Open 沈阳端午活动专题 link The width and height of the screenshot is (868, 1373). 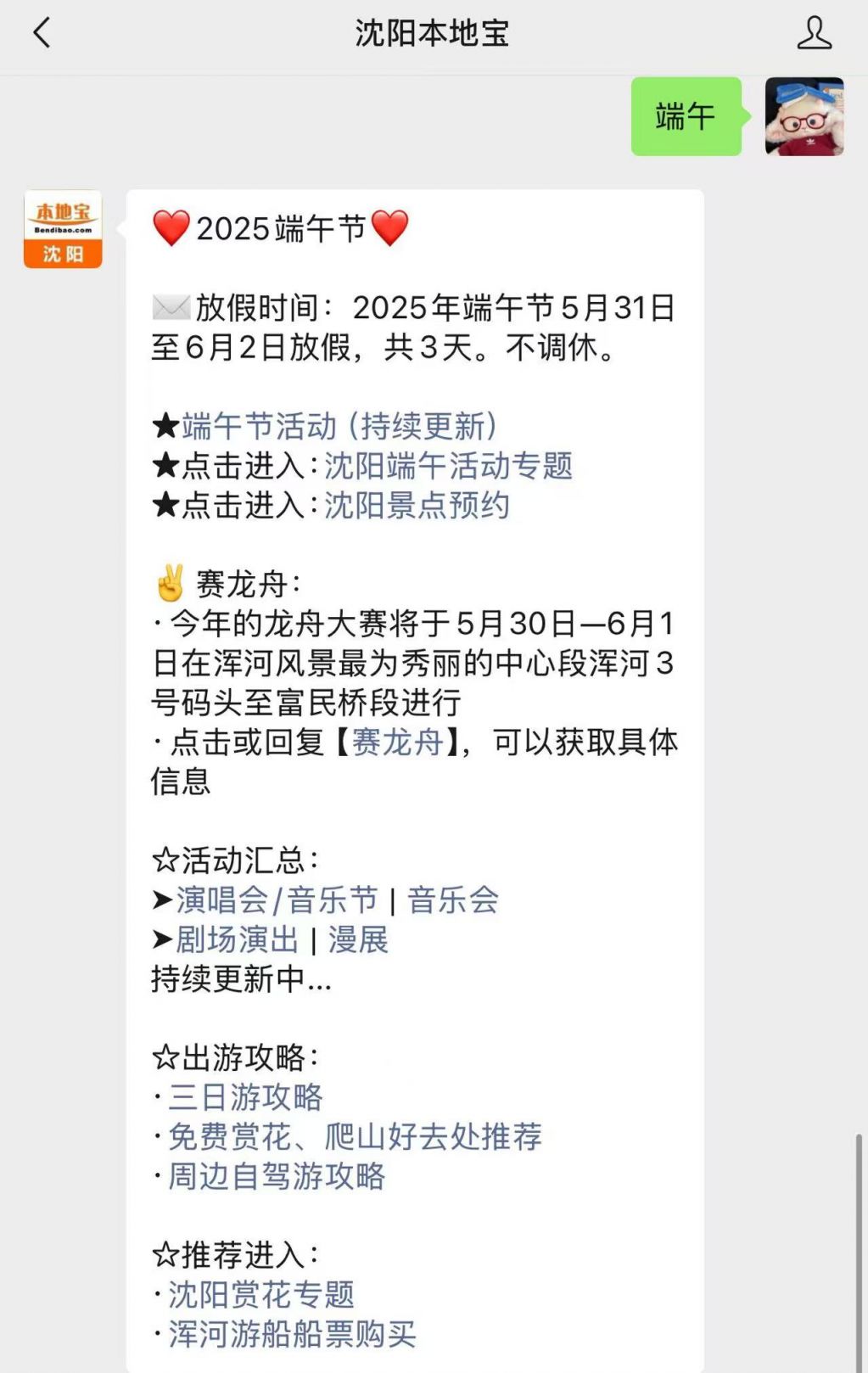(448, 466)
